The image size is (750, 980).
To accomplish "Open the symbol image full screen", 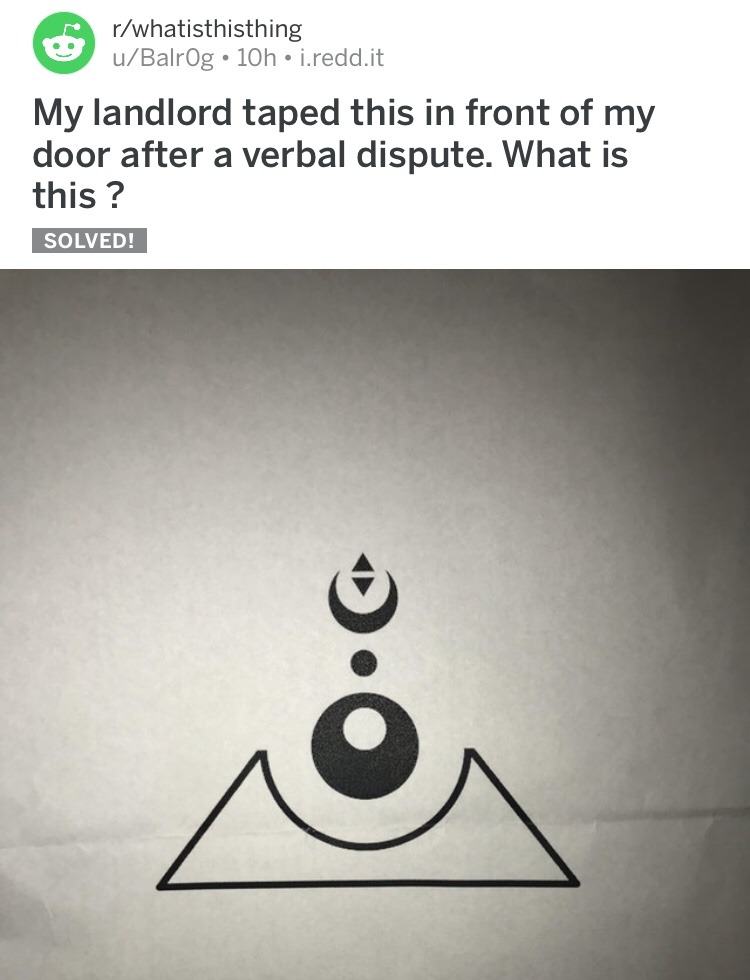I will pos(374,625).
